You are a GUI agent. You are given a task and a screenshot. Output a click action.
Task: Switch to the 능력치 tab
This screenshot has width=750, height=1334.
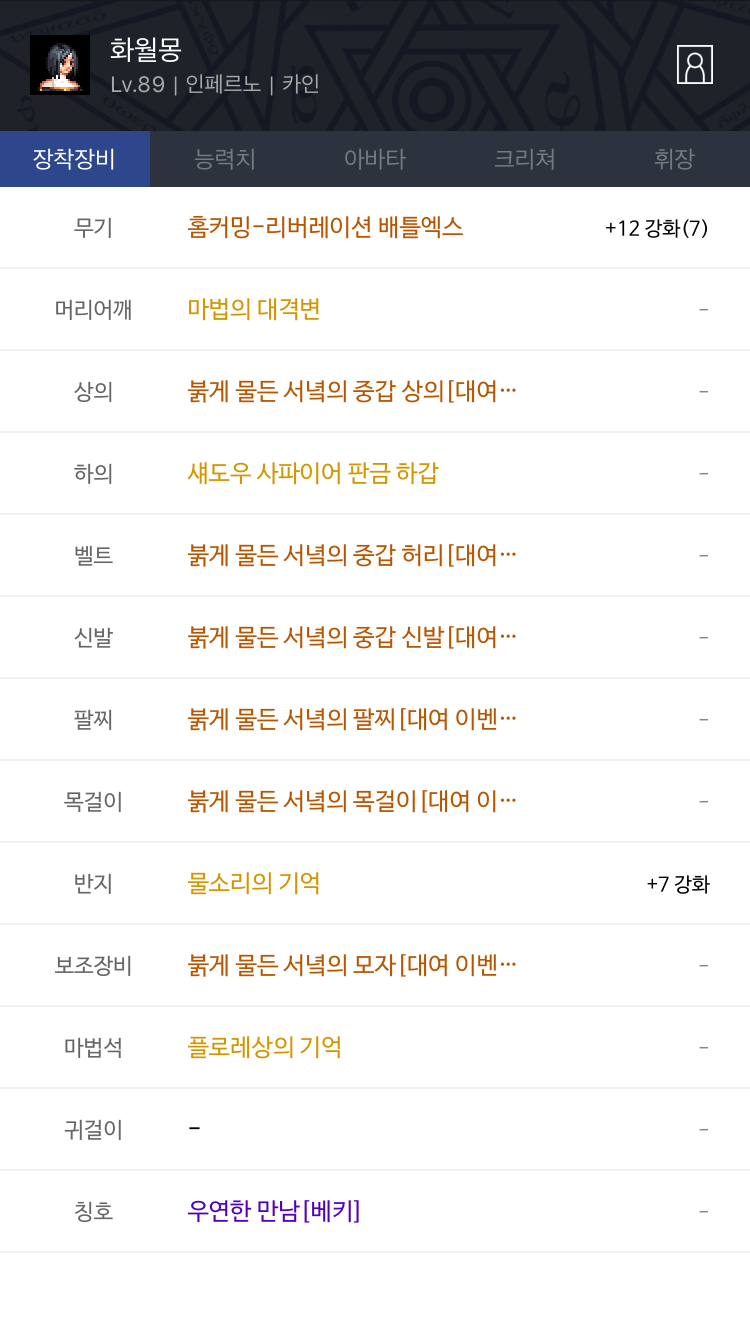tap(225, 159)
